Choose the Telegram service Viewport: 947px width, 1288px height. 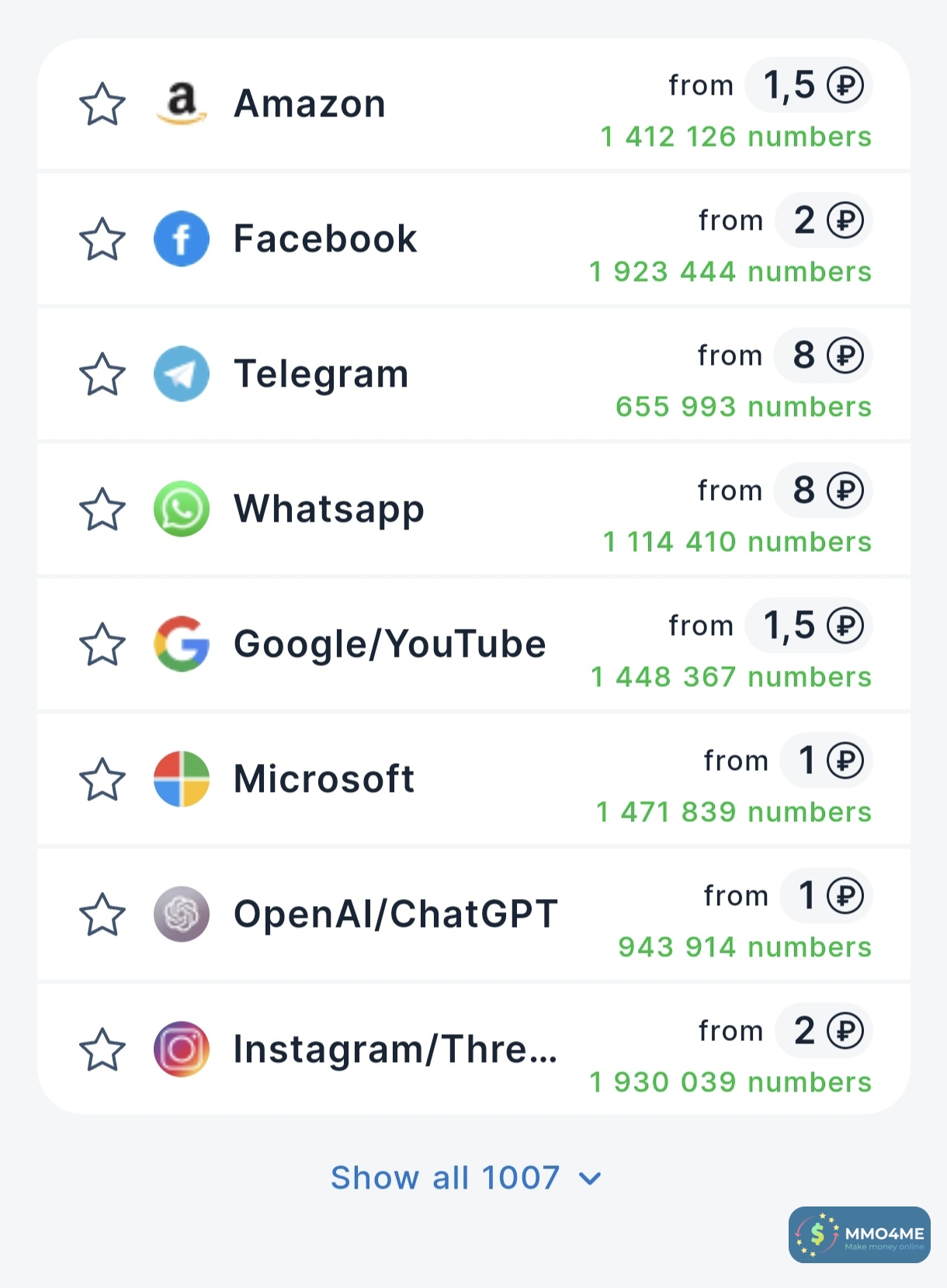(321, 374)
